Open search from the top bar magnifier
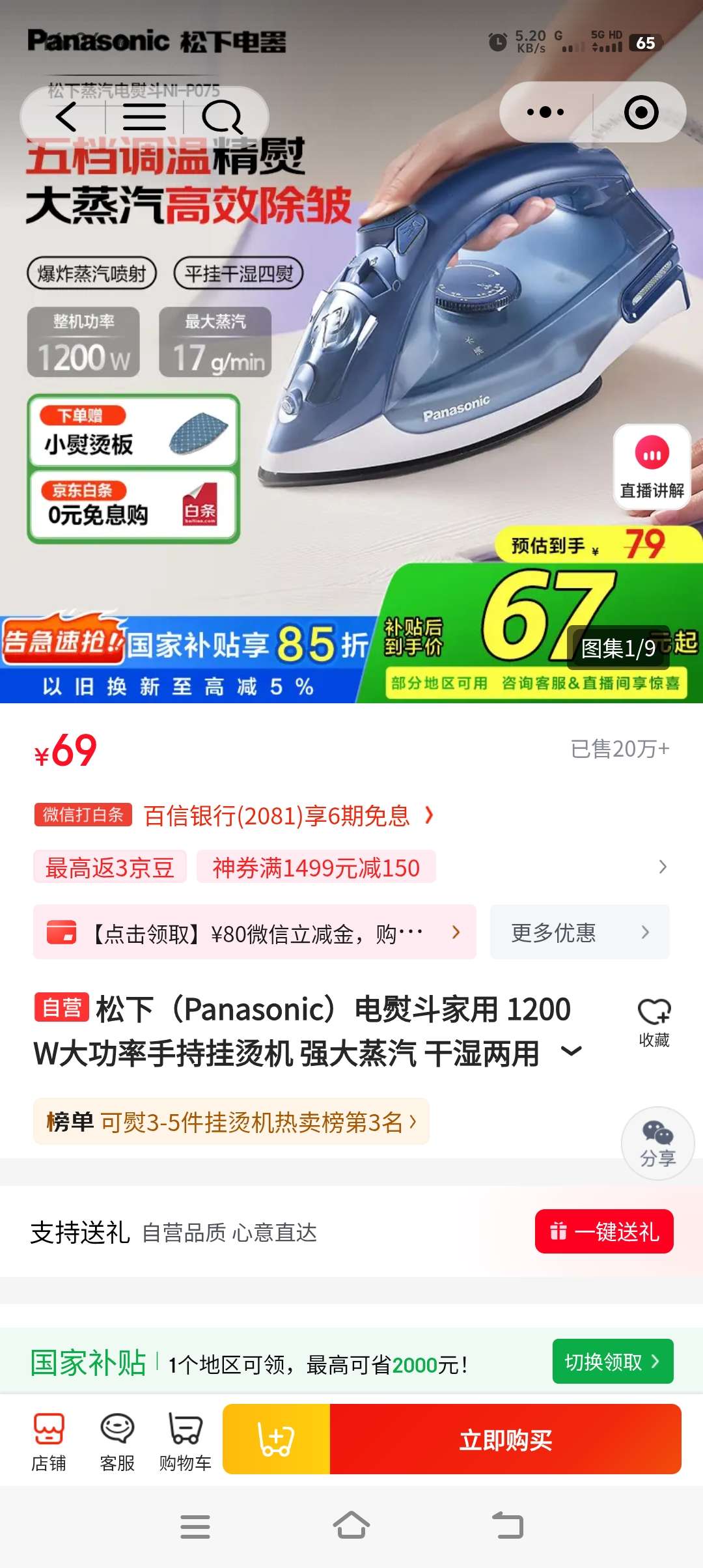Image resolution: width=703 pixels, height=1568 pixels. pyautogui.click(x=222, y=117)
